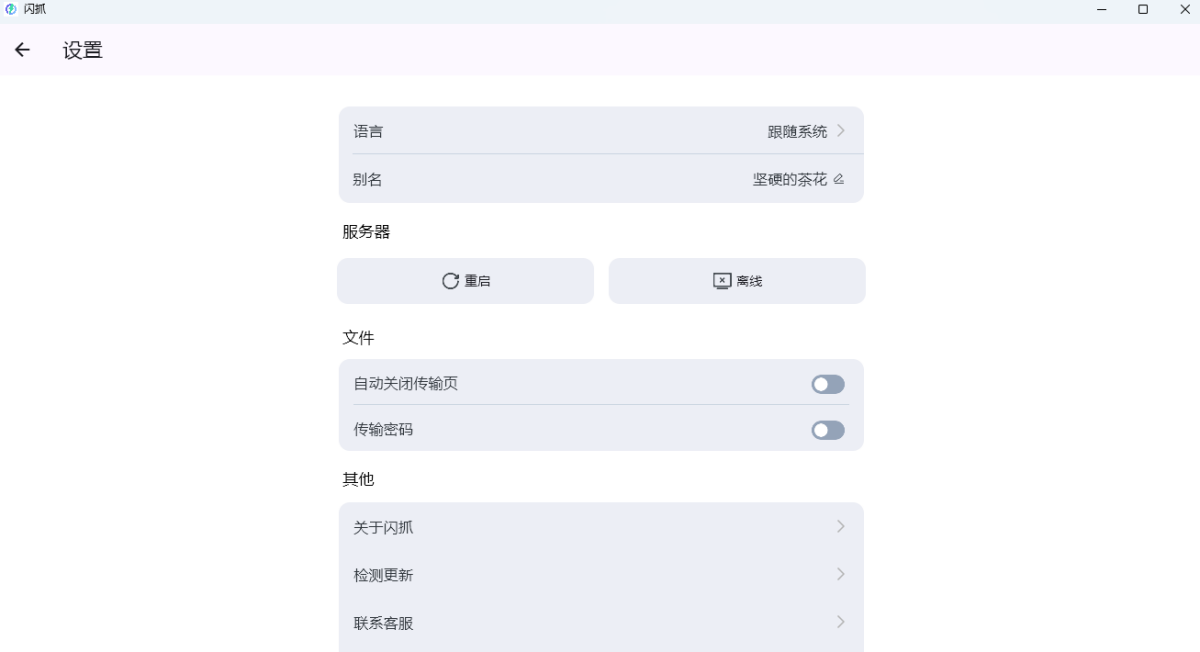Screen dimensions: 1200x652
Task: Maximize the app window
Action: pyautogui.click(x=1143, y=9)
